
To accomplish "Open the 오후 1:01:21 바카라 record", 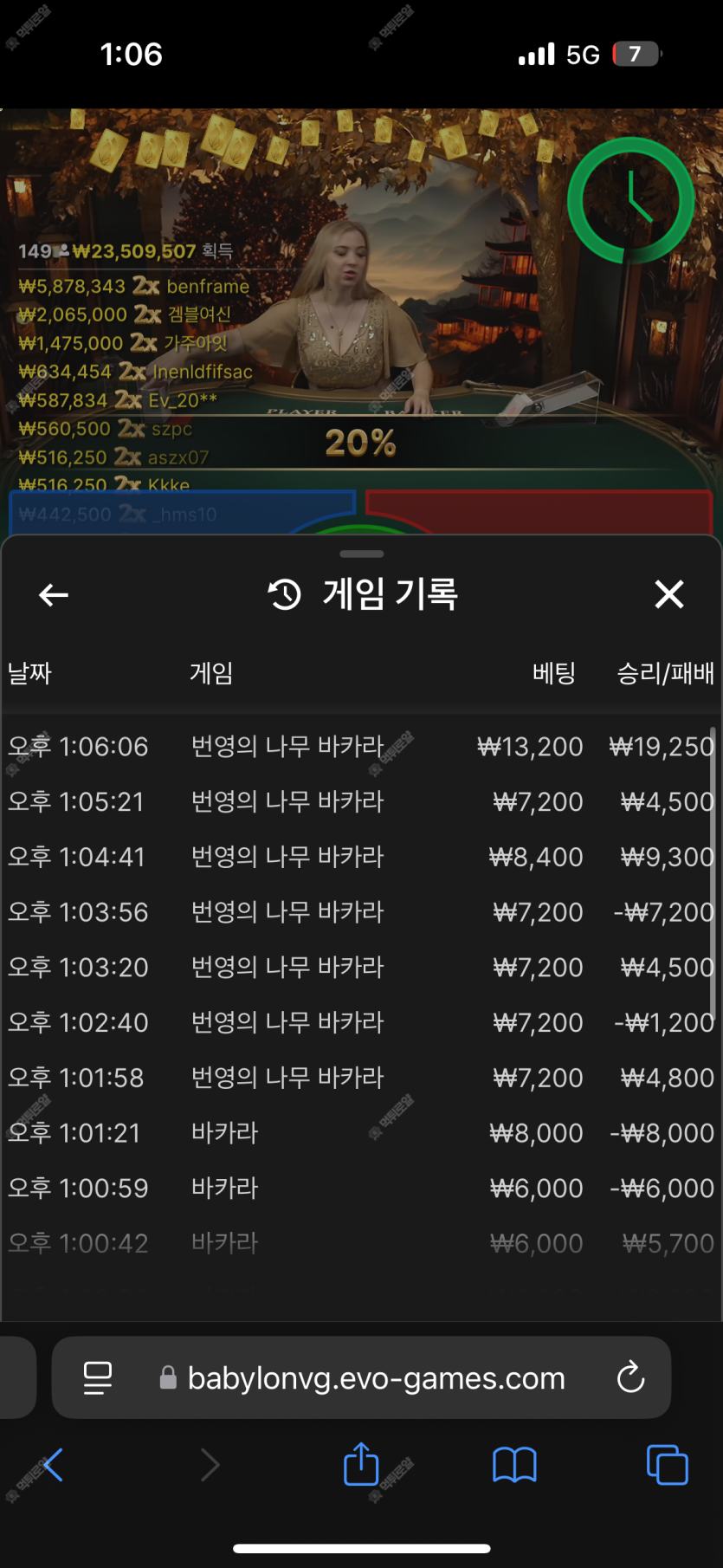I will pyautogui.click(x=360, y=1133).
